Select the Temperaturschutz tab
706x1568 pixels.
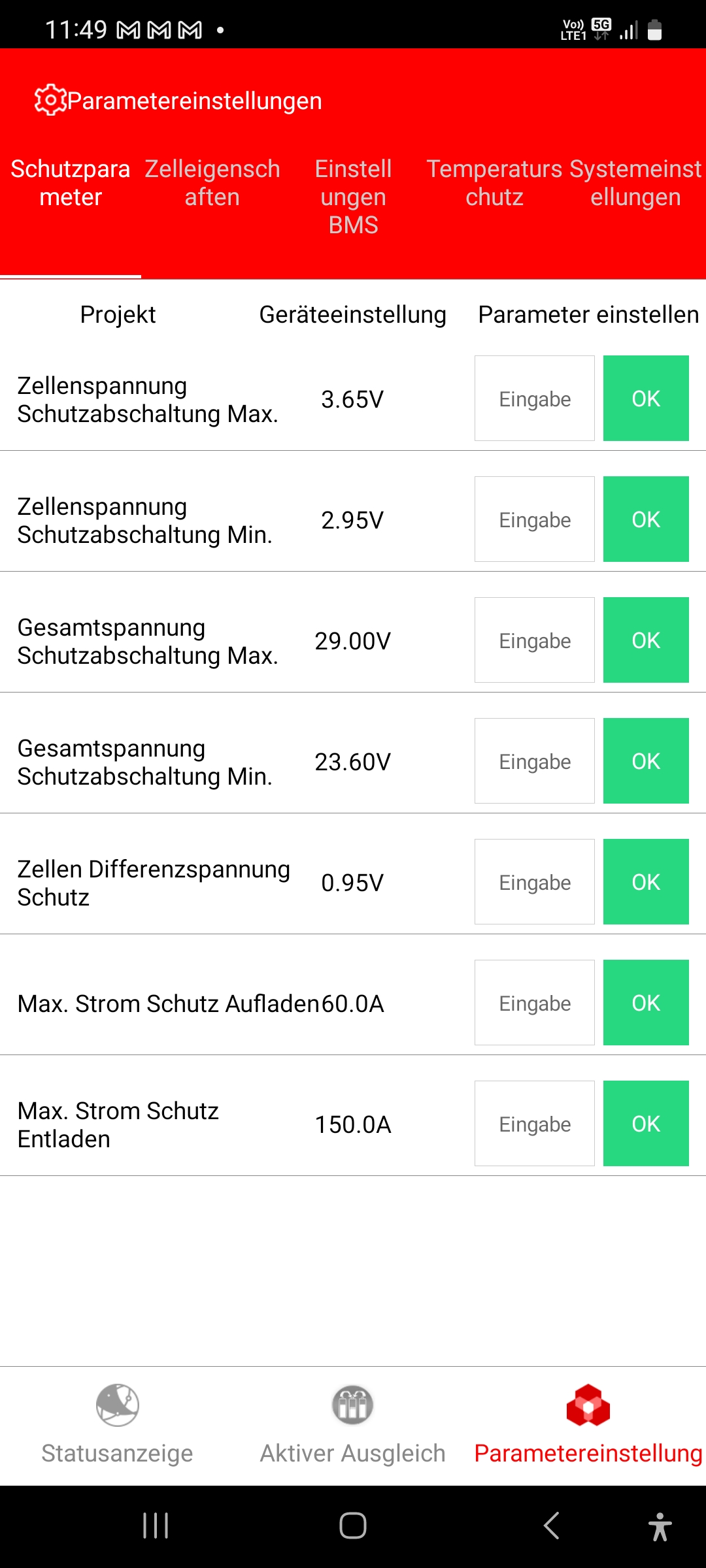tap(494, 183)
